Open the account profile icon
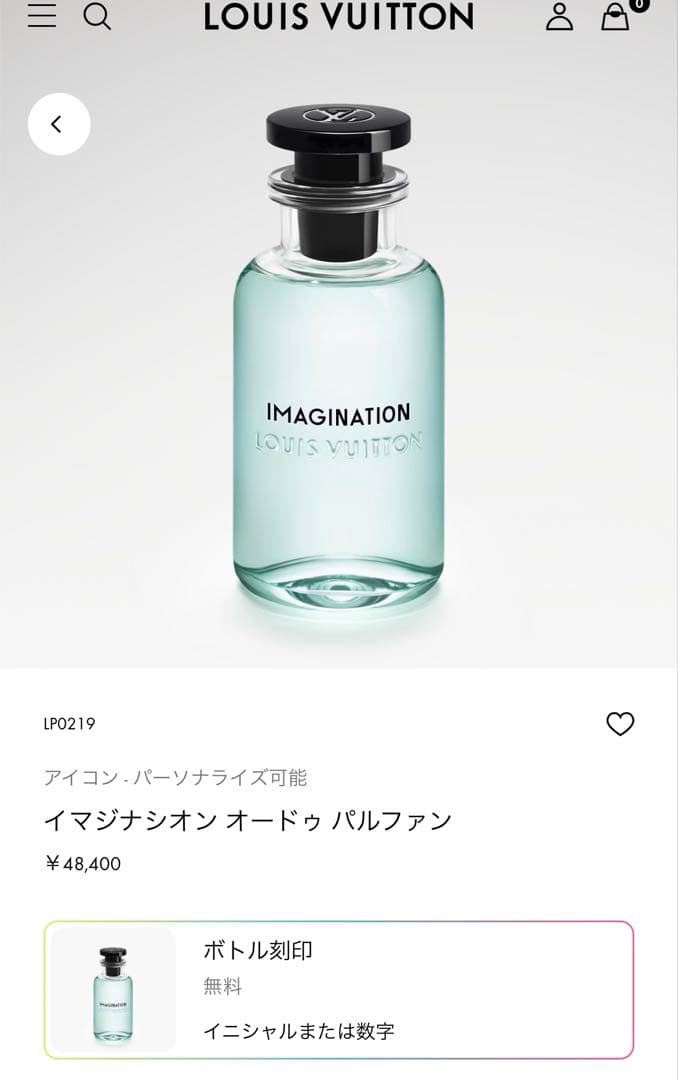 click(559, 16)
